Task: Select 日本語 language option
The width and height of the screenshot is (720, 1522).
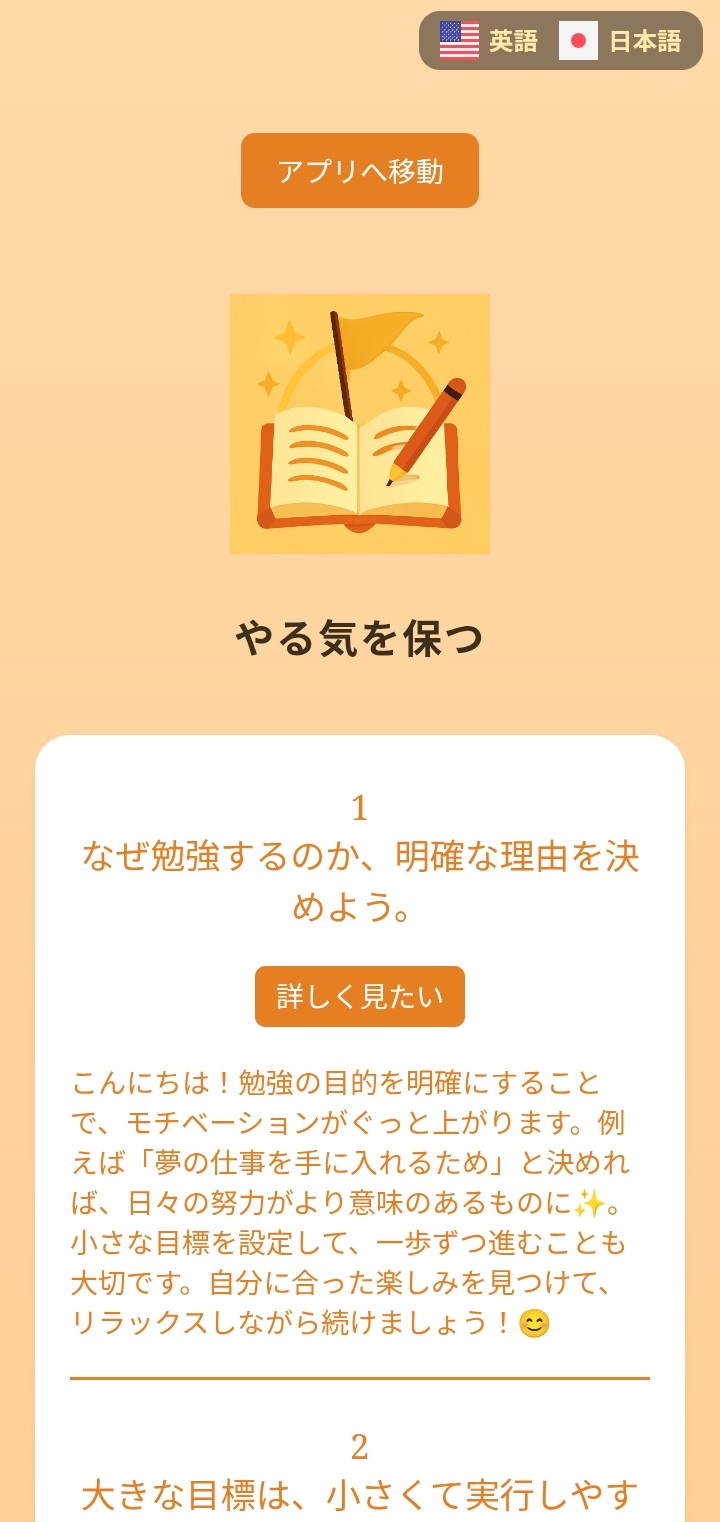Action: tap(621, 41)
